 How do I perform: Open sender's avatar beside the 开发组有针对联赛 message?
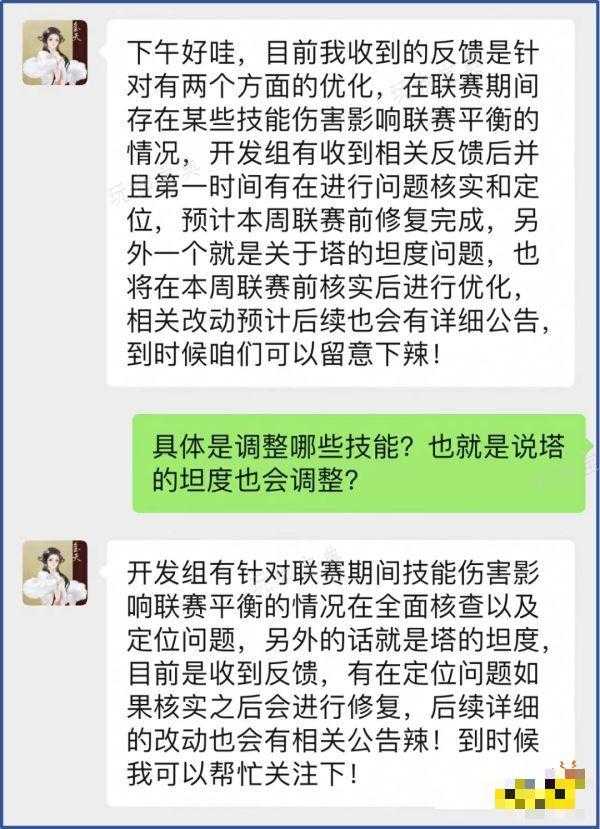pyautogui.click(x=55, y=573)
